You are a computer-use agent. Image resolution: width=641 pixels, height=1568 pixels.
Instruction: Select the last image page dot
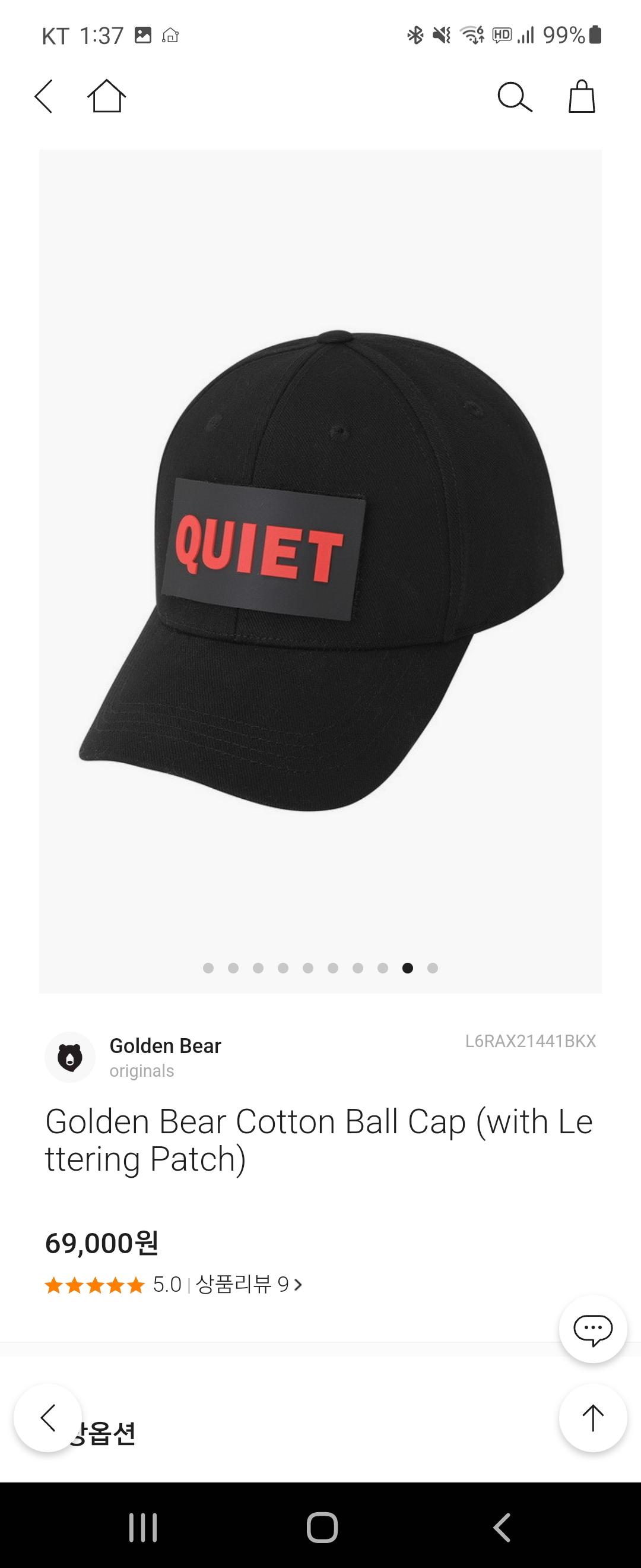tap(433, 968)
